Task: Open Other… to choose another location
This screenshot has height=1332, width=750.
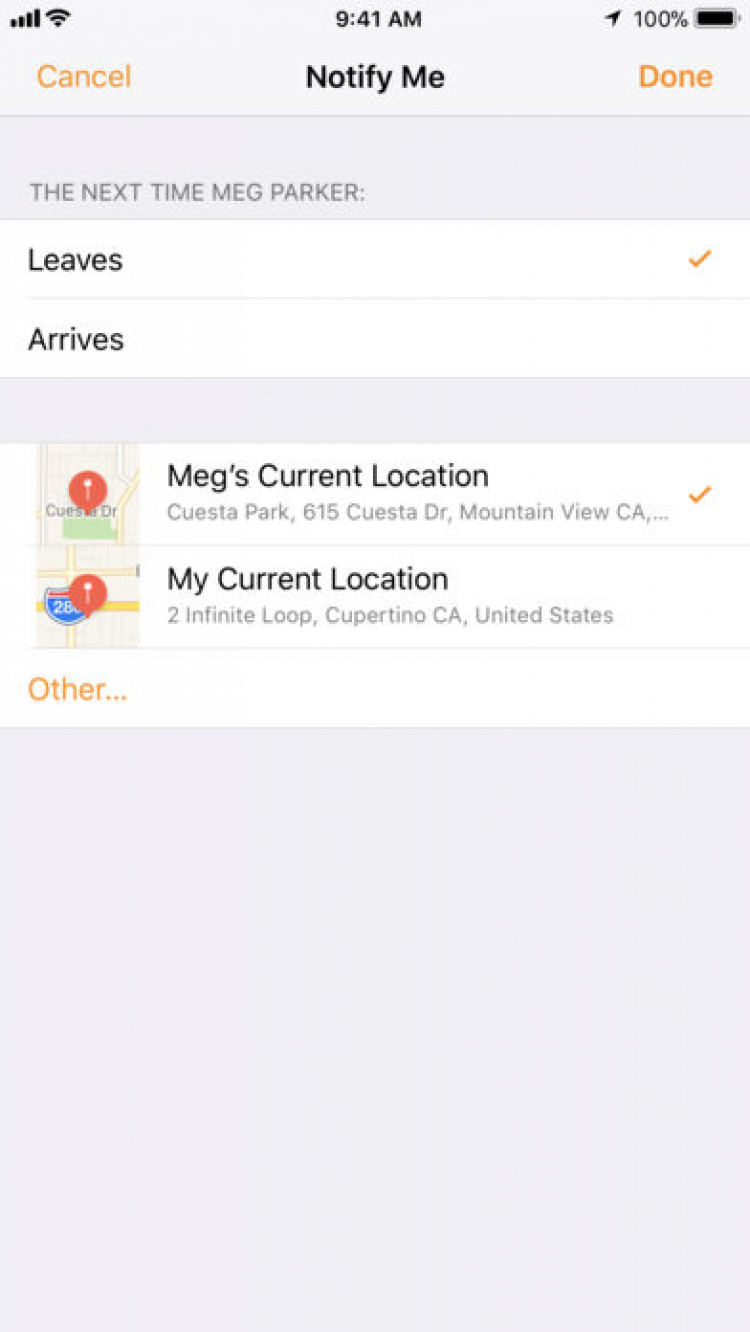Action: tap(78, 689)
